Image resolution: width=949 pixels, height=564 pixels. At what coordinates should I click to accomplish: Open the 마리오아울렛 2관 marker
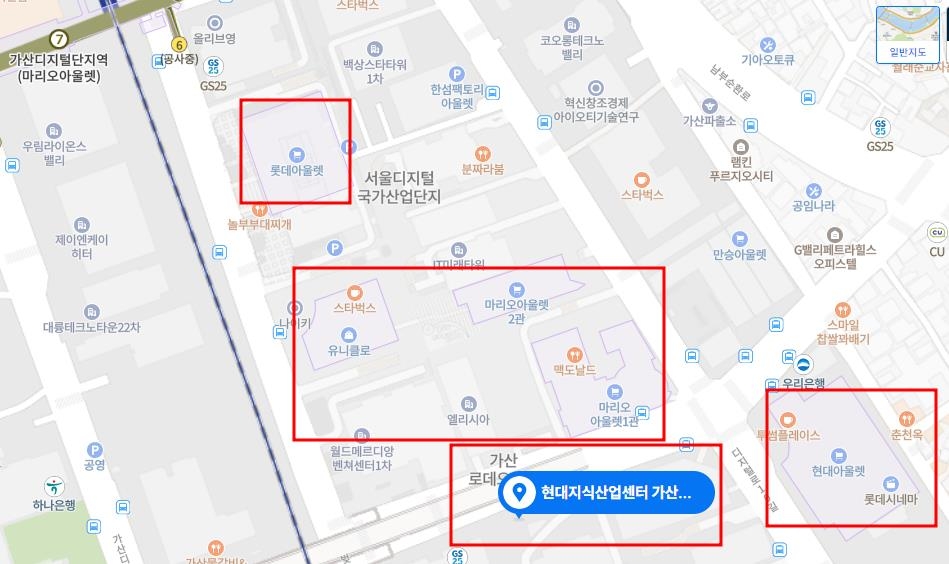tap(516, 287)
